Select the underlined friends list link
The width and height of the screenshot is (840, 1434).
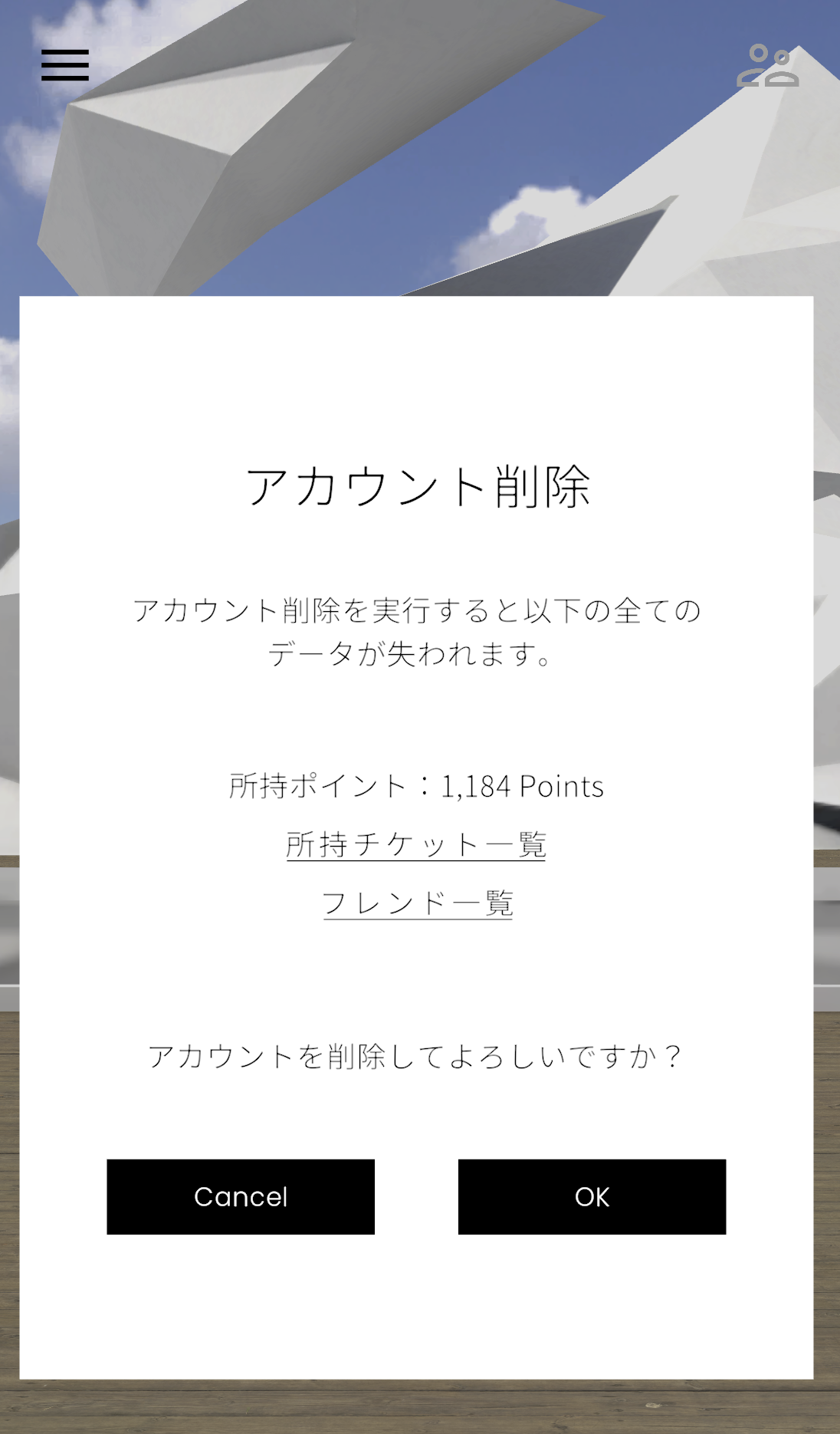[419, 905]
